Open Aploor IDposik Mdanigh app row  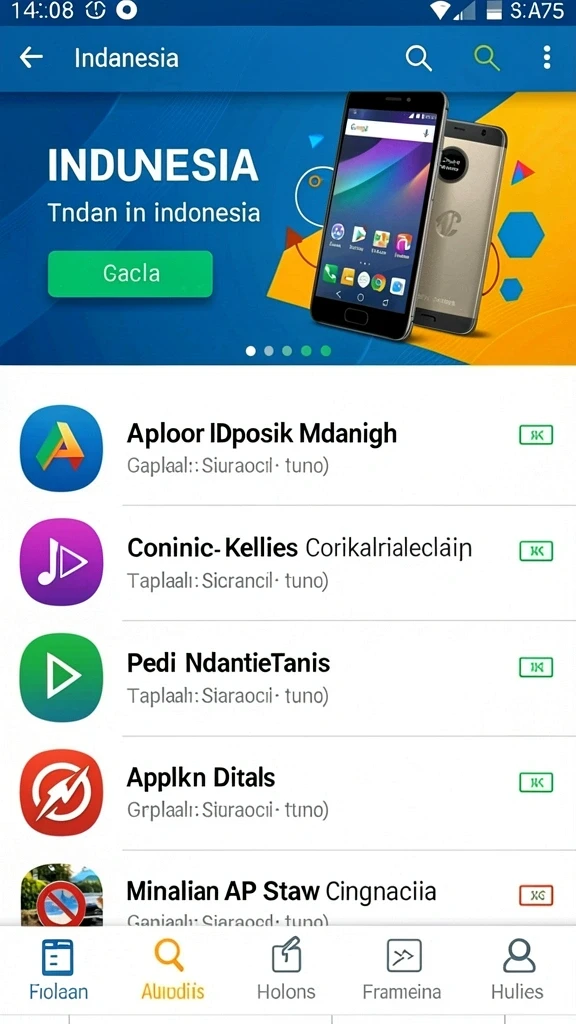tap(288, 448)
